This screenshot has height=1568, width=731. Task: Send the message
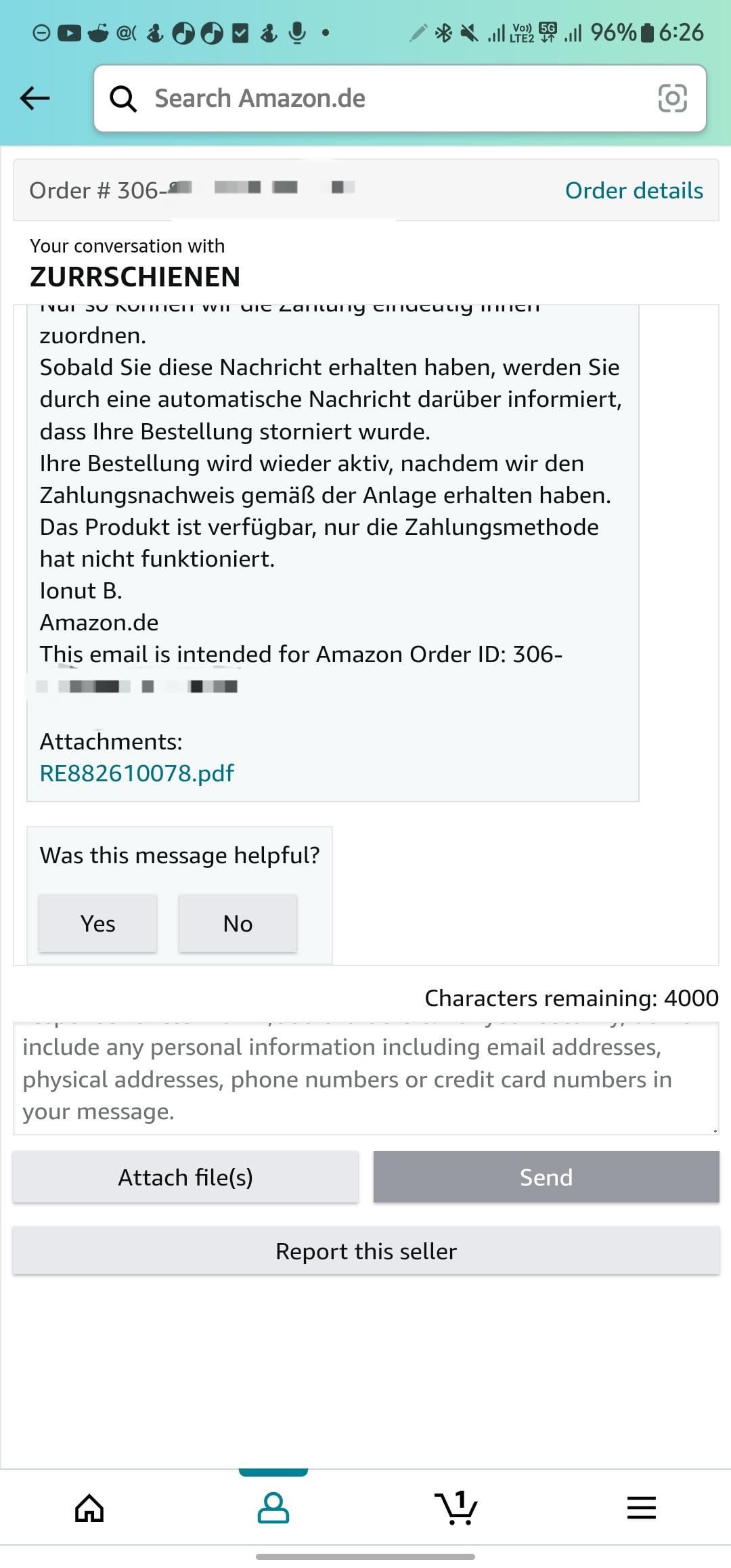pos(546,1177)
